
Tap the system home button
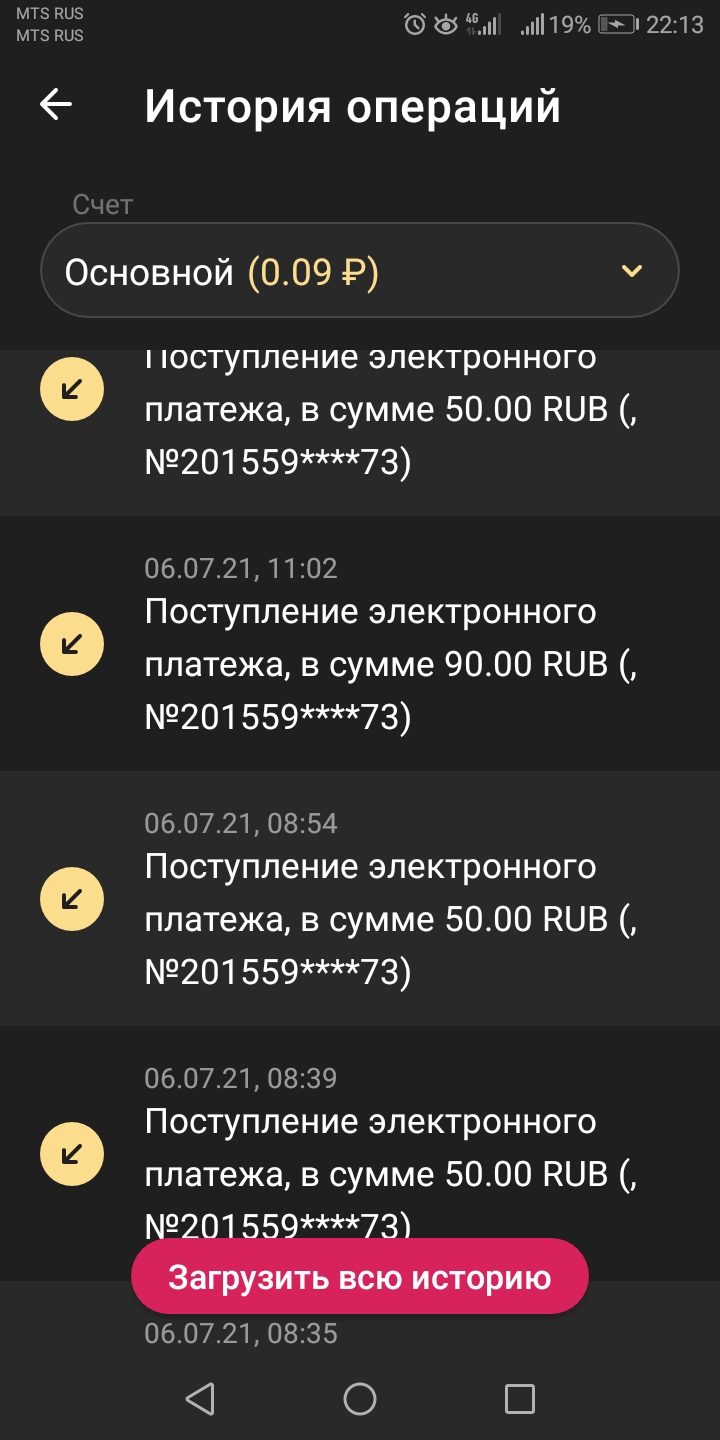coord(360,1399)
